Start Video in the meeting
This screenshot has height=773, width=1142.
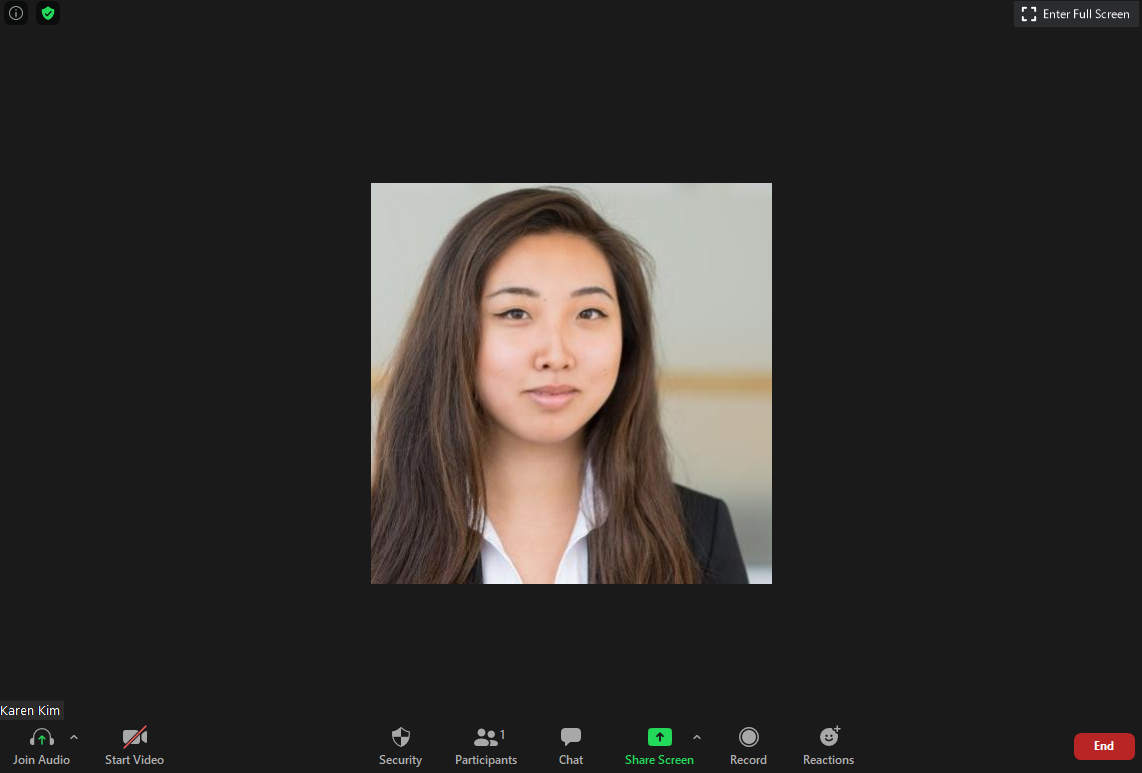pyautogui.click(x=134, y=745)
